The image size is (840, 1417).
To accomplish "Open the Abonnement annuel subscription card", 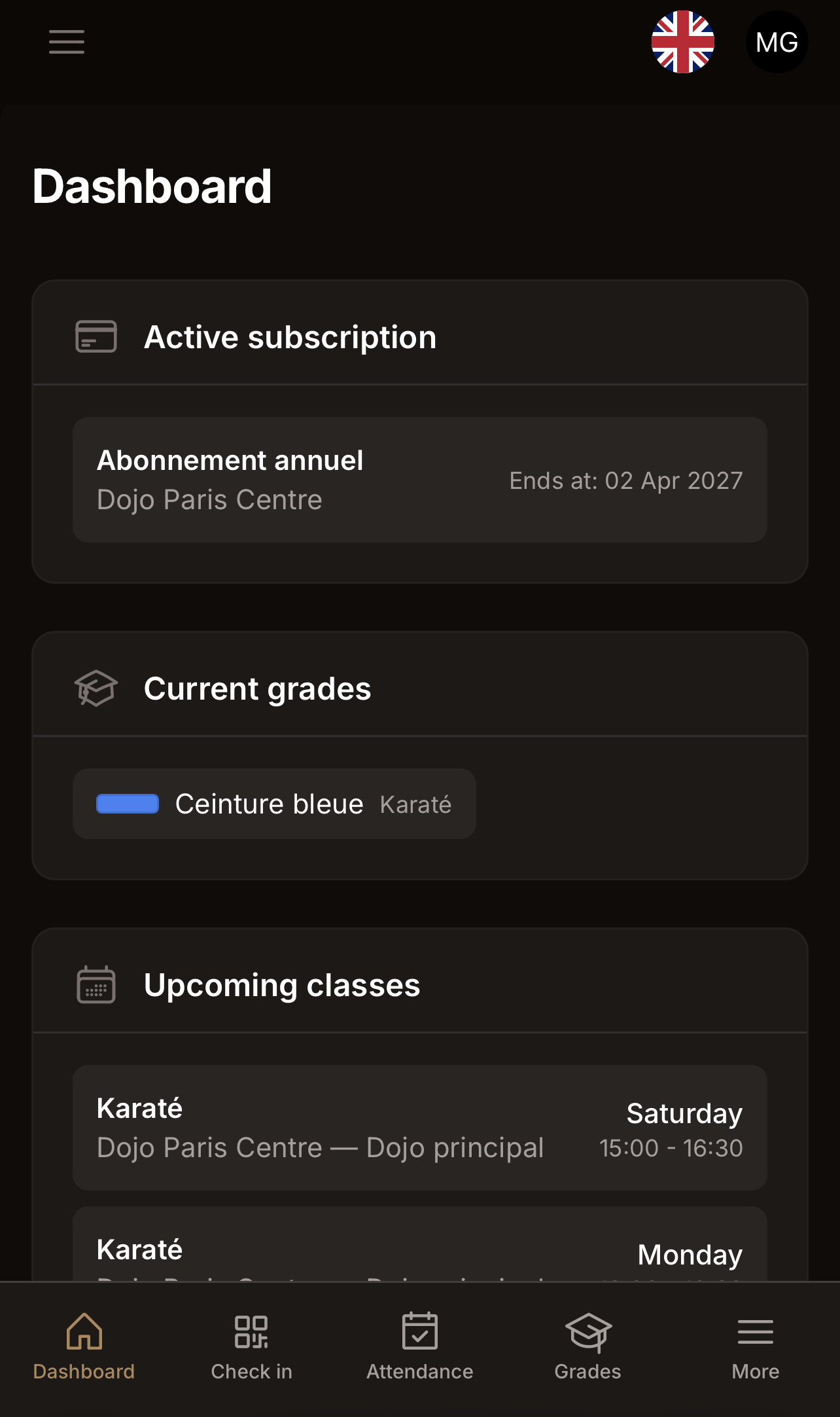I will click(x=419, y=480).
